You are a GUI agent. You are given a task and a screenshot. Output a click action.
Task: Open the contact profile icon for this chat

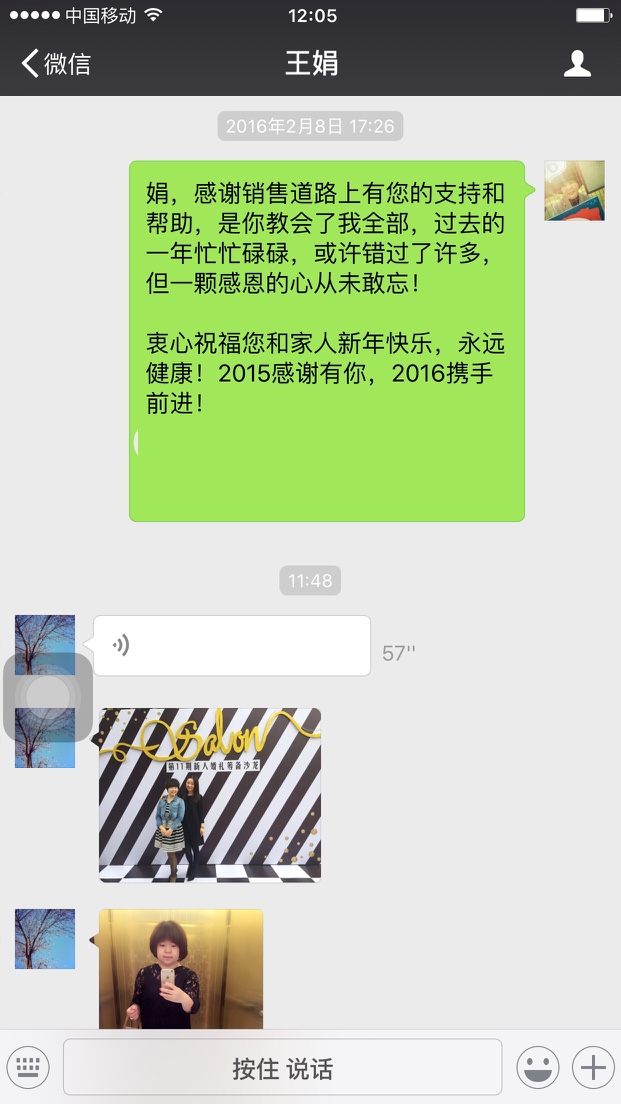click(x=577, y=64)
